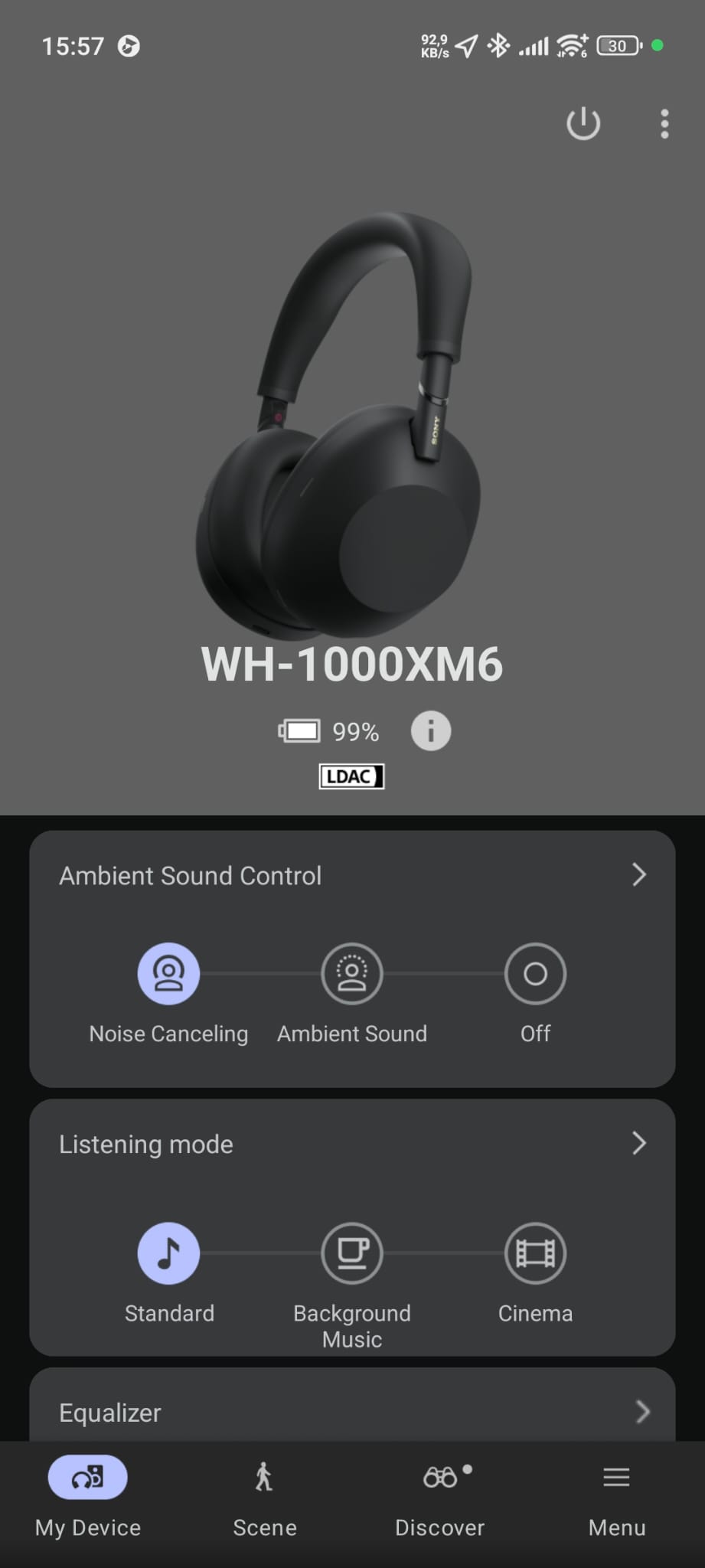Select Noise Canceling mode
Viewport: 705px width, 1568px height.
tap(168, 974)
